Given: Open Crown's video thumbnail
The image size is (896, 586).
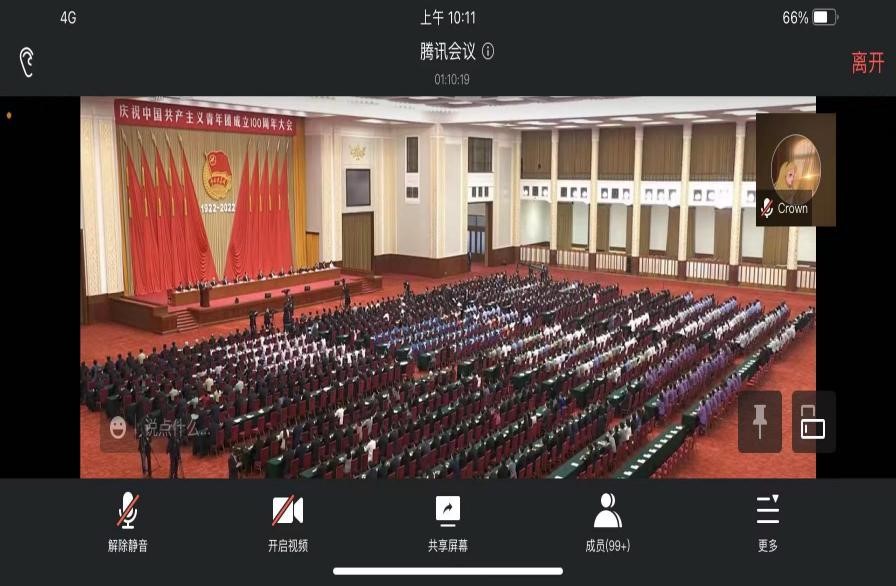Looking at the screenshot, I should coord(795,170).
